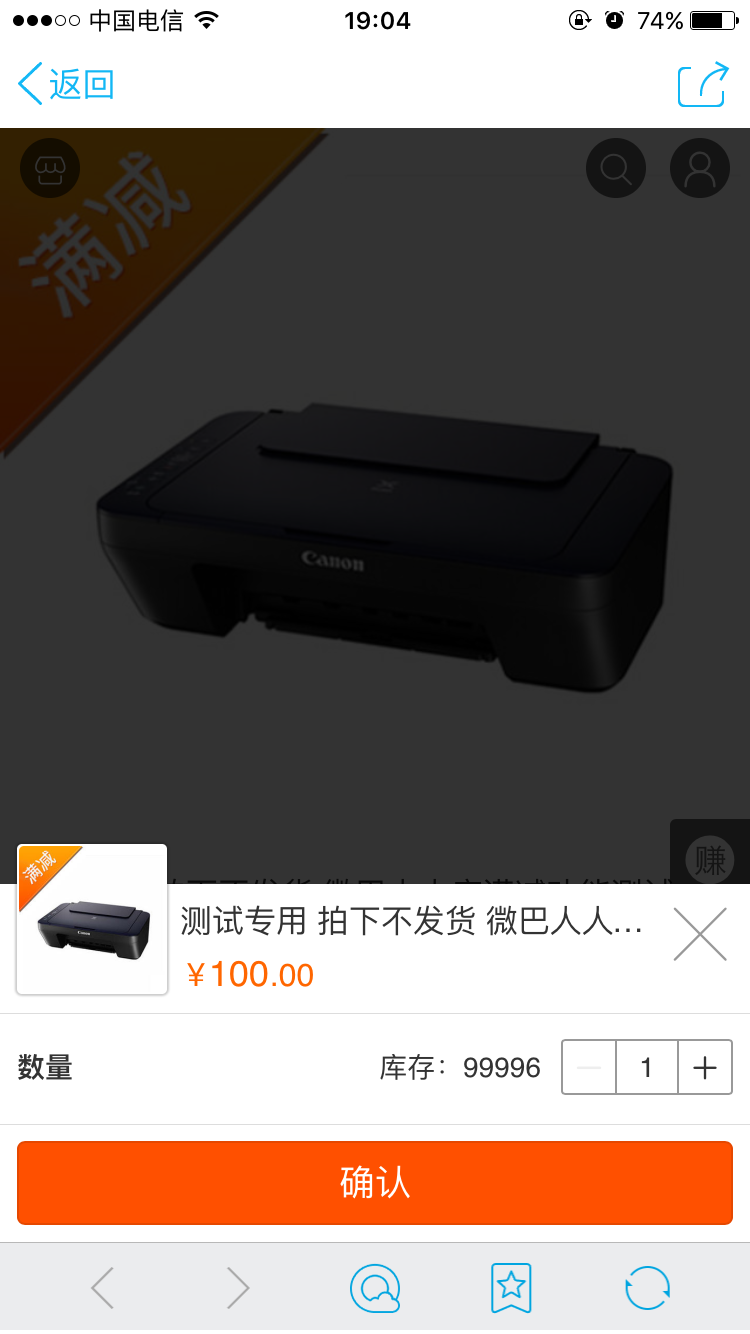The image size is (750, 1334).
Task: Select the printer product thumbnail
Action: (91, 919)
